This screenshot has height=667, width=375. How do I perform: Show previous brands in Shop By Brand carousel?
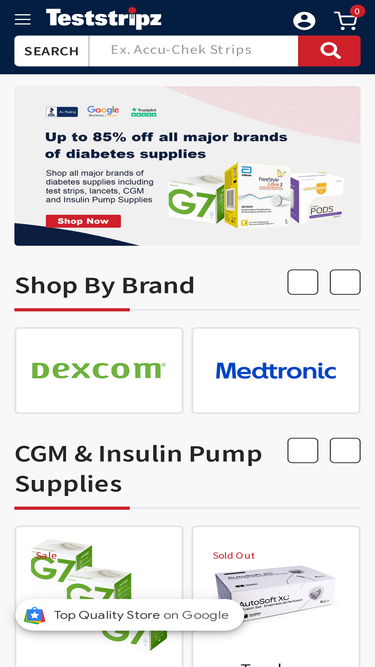(x=303, y=282)
